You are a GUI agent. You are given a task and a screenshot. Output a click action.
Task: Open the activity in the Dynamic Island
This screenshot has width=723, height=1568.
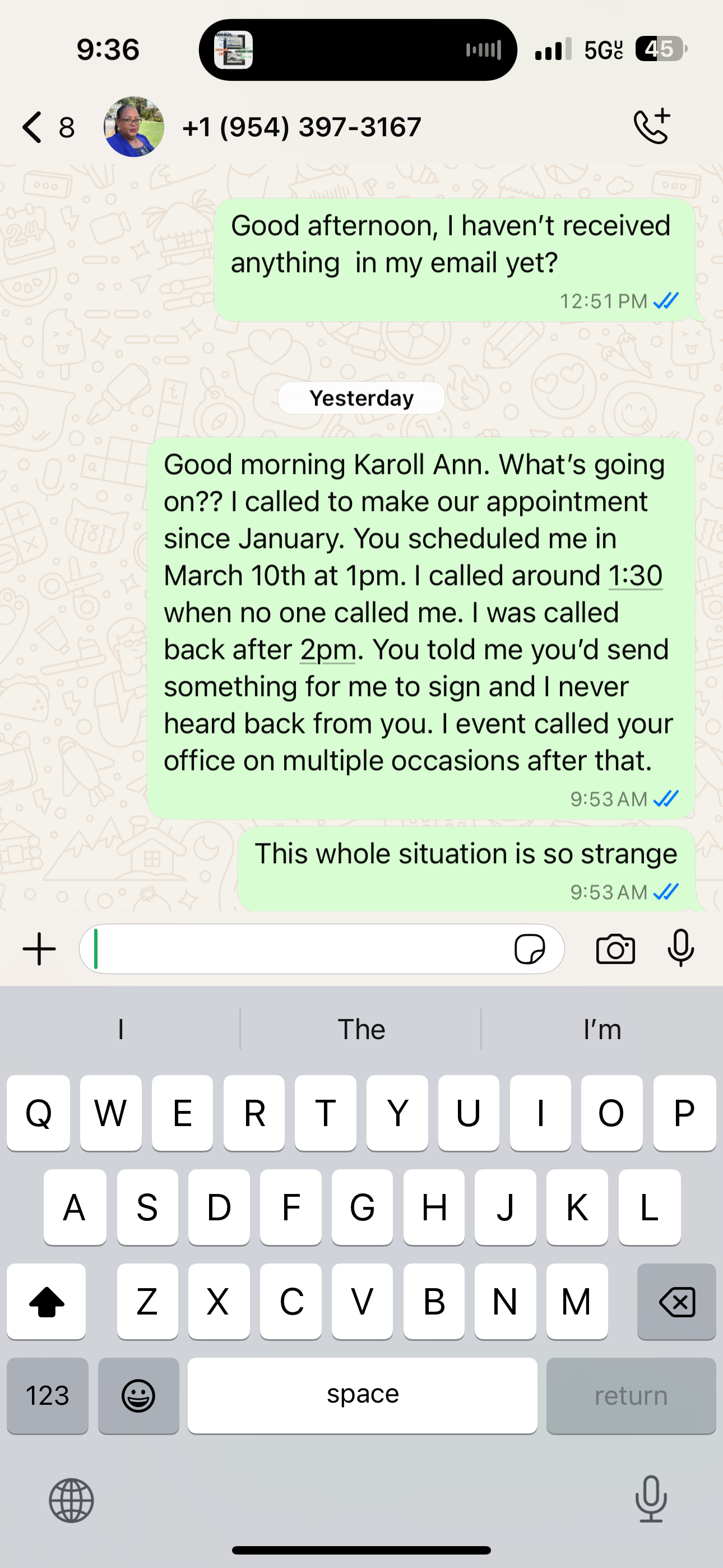coord(358,50)
